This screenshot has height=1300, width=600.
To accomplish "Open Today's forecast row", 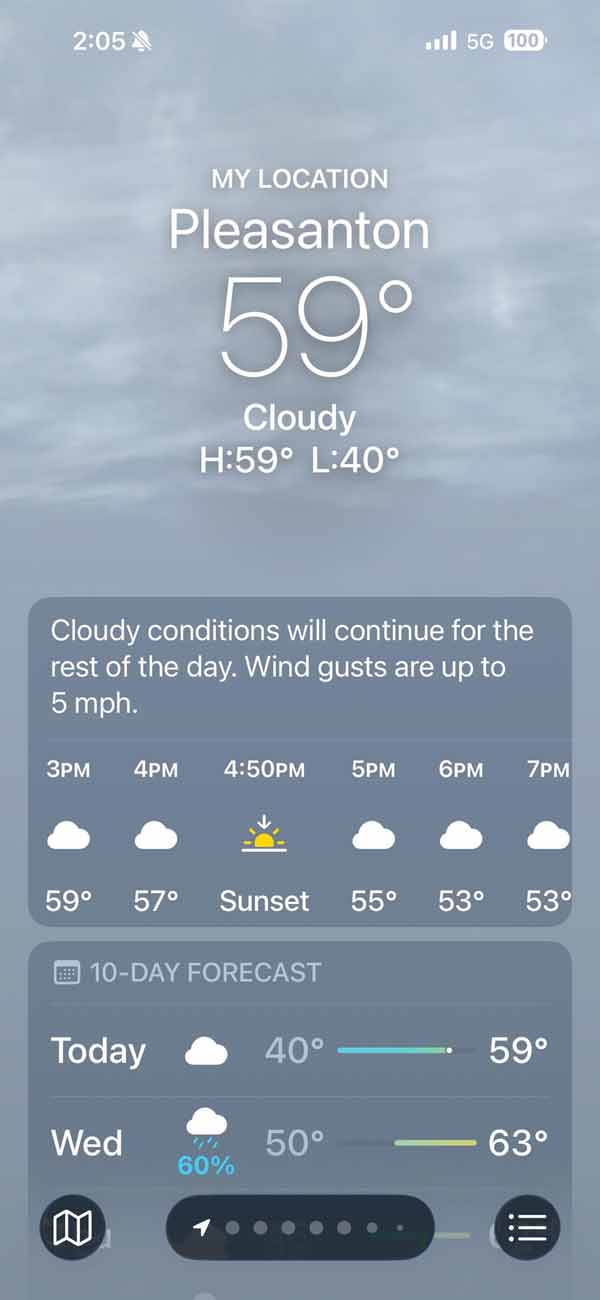I will [300, 1051].
